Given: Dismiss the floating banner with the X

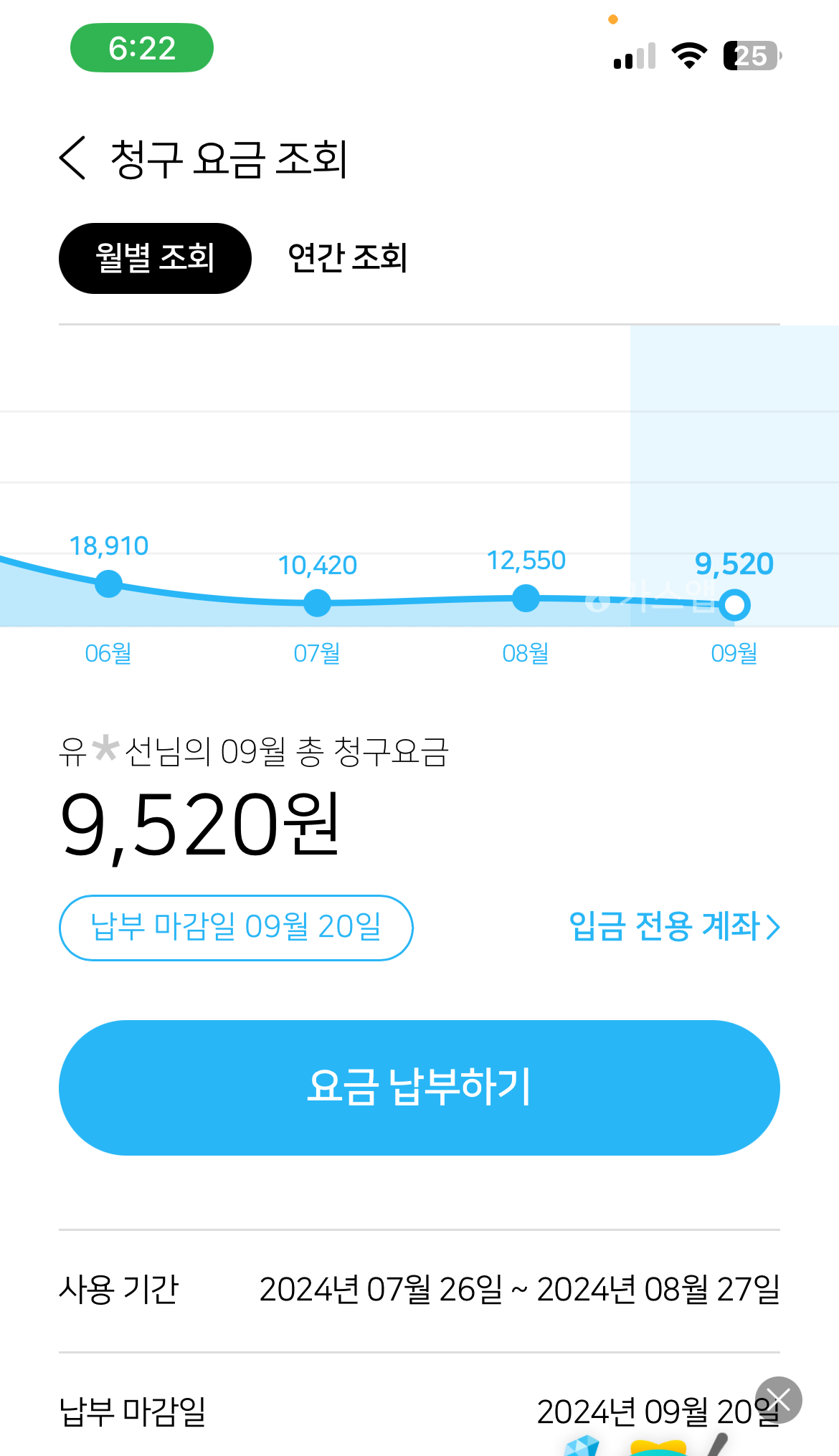Looking at the screenshot, I should pyautogui.click(x=778, y=1399).
